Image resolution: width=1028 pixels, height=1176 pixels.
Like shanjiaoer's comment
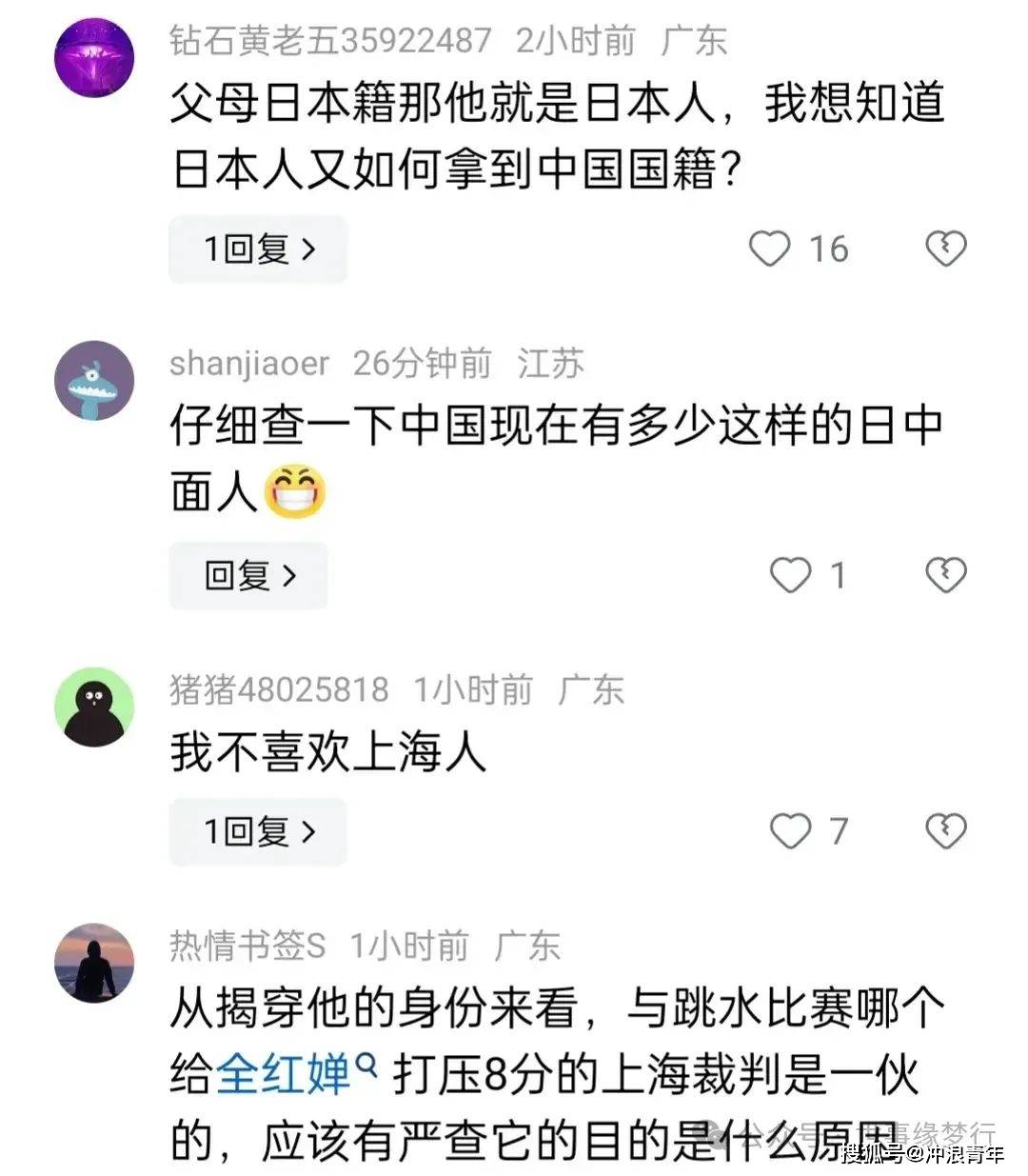(x=790, y=575)
